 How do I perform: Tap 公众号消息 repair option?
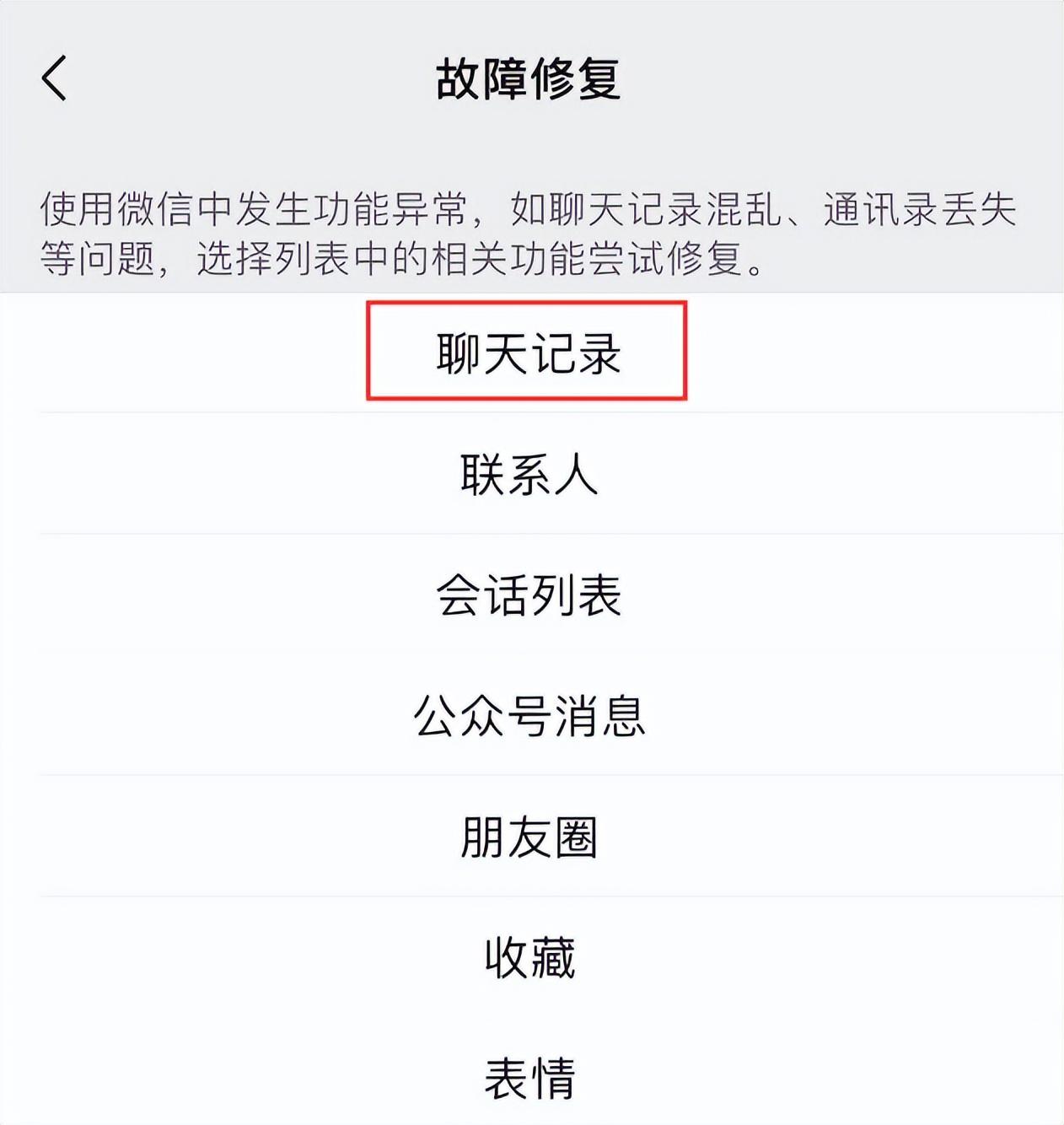529,716
